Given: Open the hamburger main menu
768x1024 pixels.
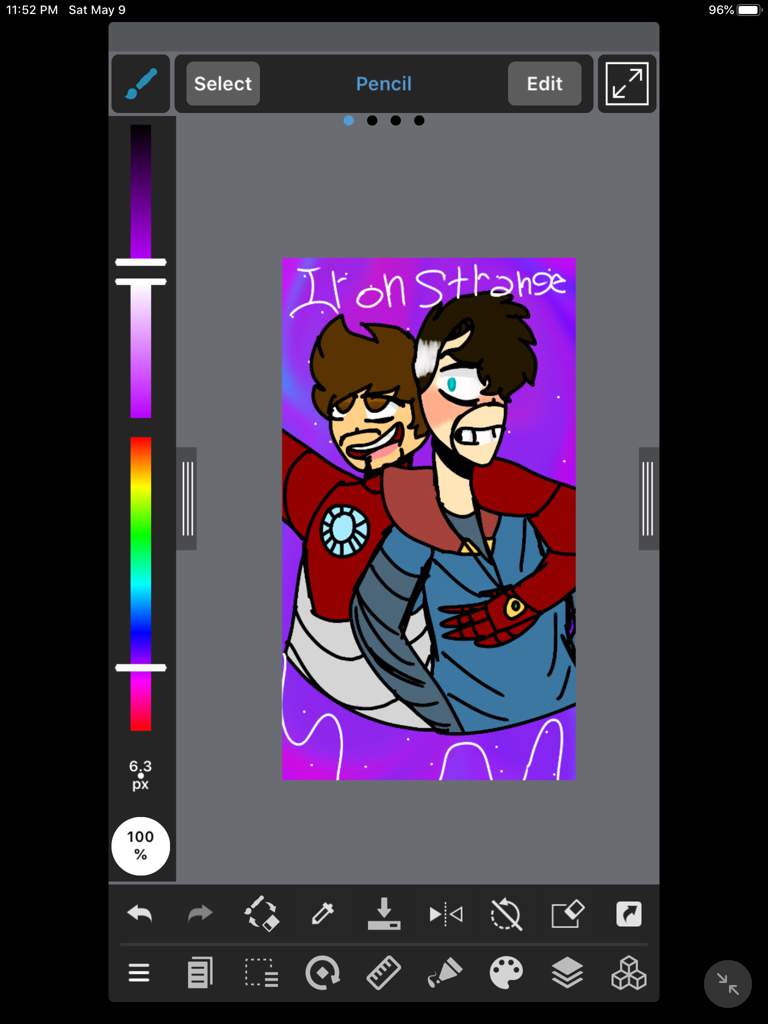Looking at the screenshot, I should 139,973.
